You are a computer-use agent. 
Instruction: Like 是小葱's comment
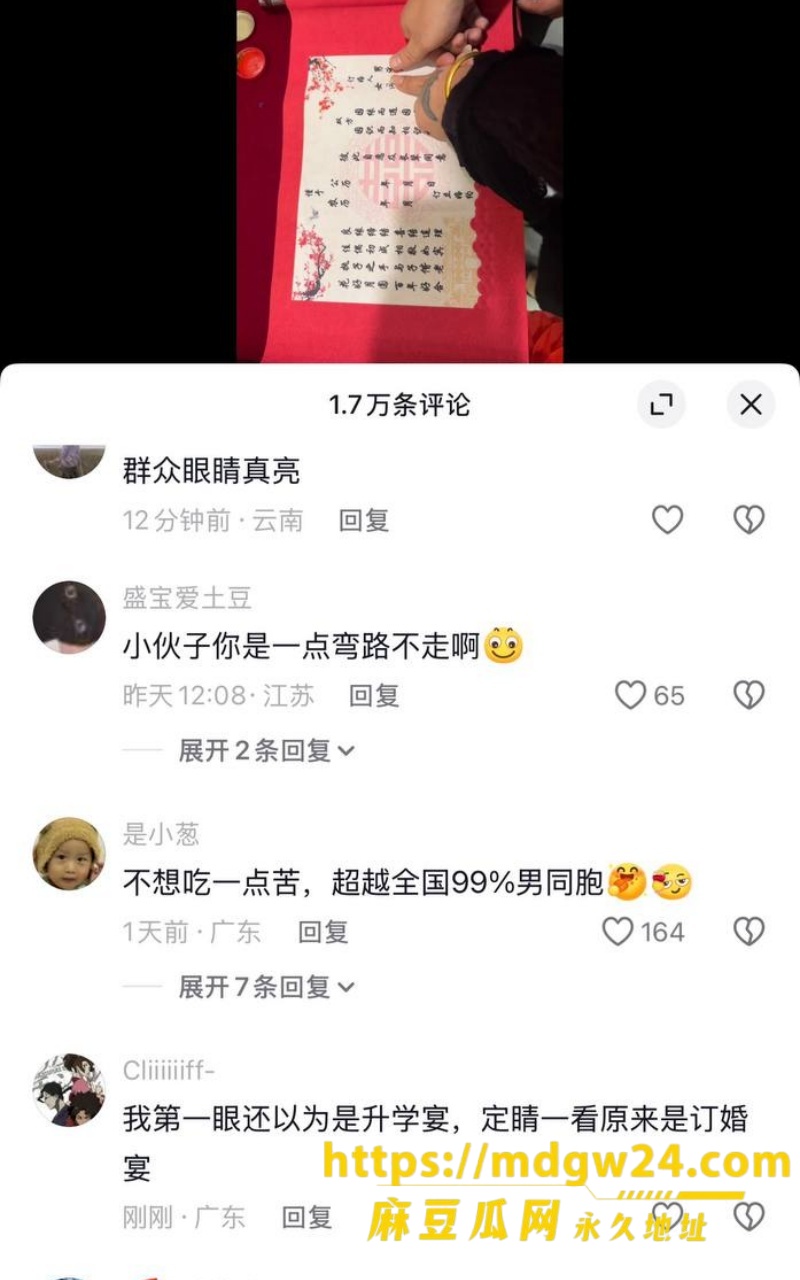[643, 932]
